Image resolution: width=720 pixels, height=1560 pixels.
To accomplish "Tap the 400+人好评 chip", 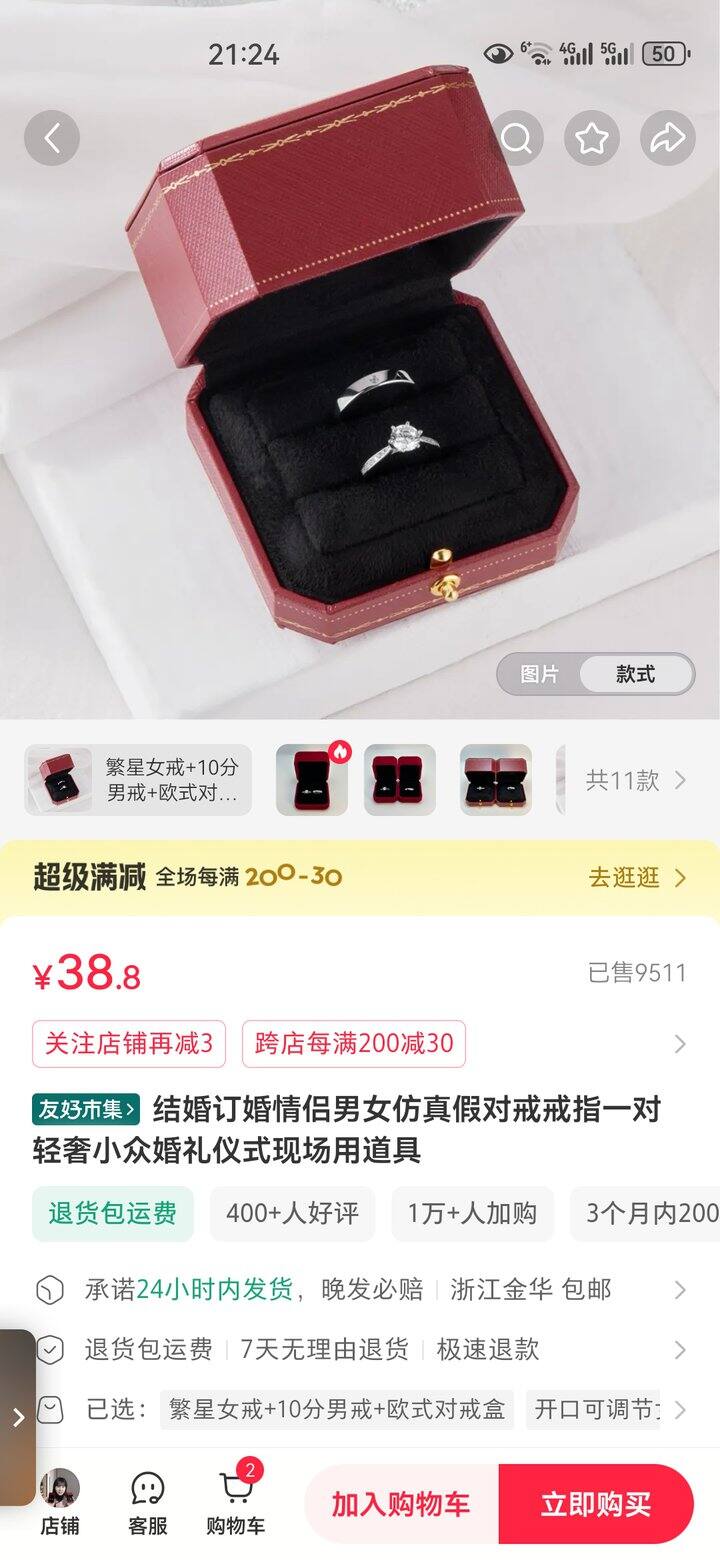I will (x=292, y=1213).
